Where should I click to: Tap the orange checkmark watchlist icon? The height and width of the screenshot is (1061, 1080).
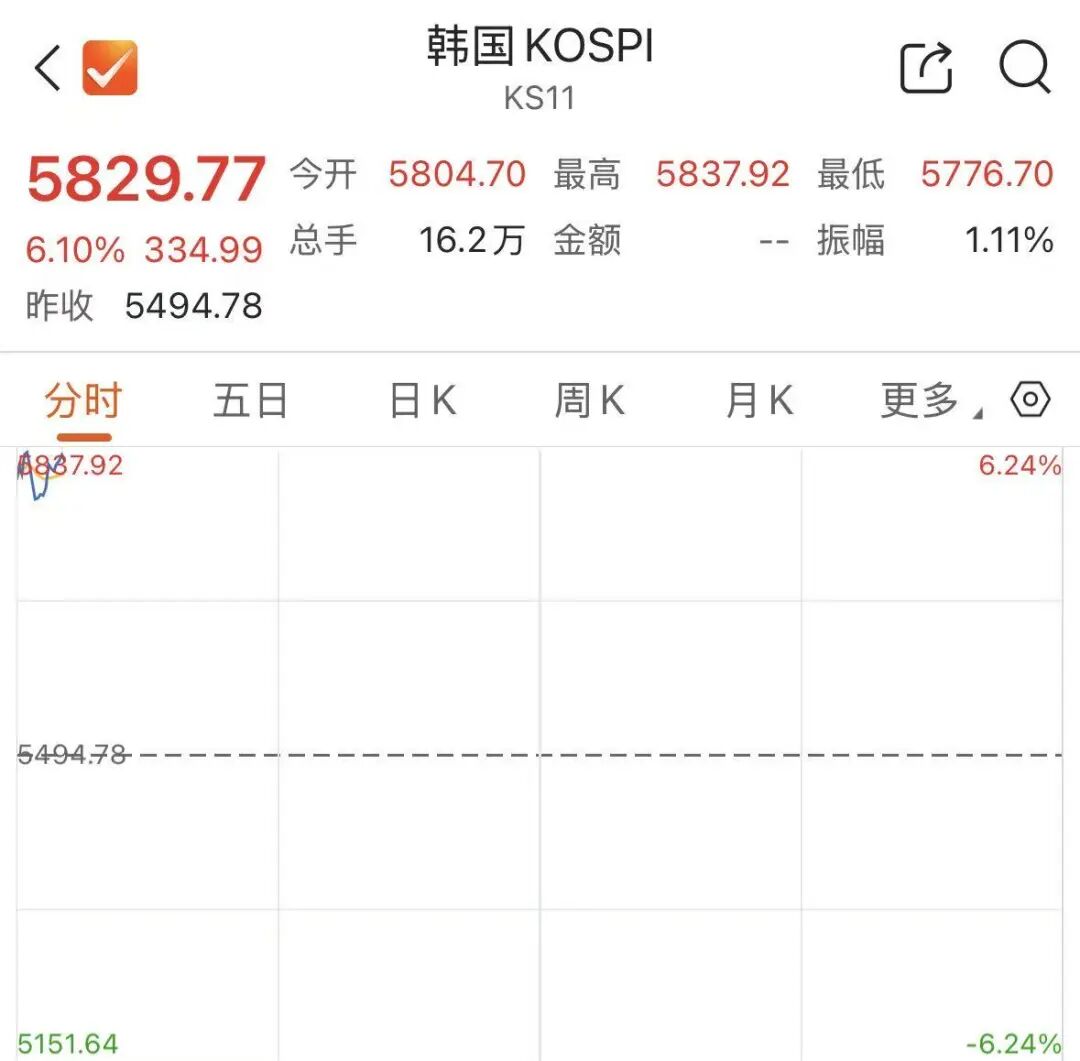click(x=109, y=68)
